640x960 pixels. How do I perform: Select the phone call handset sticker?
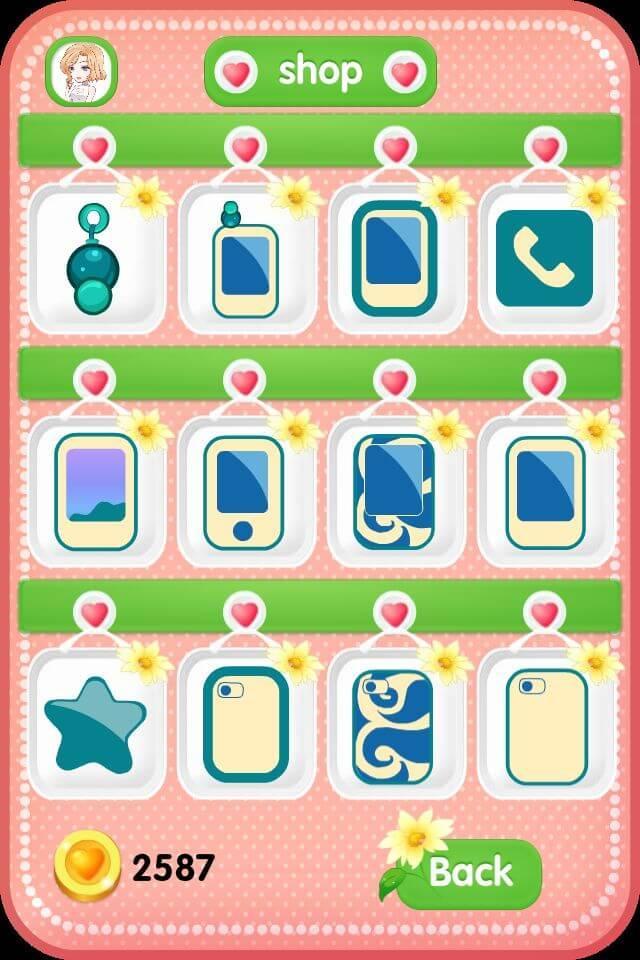coord(544,258)
